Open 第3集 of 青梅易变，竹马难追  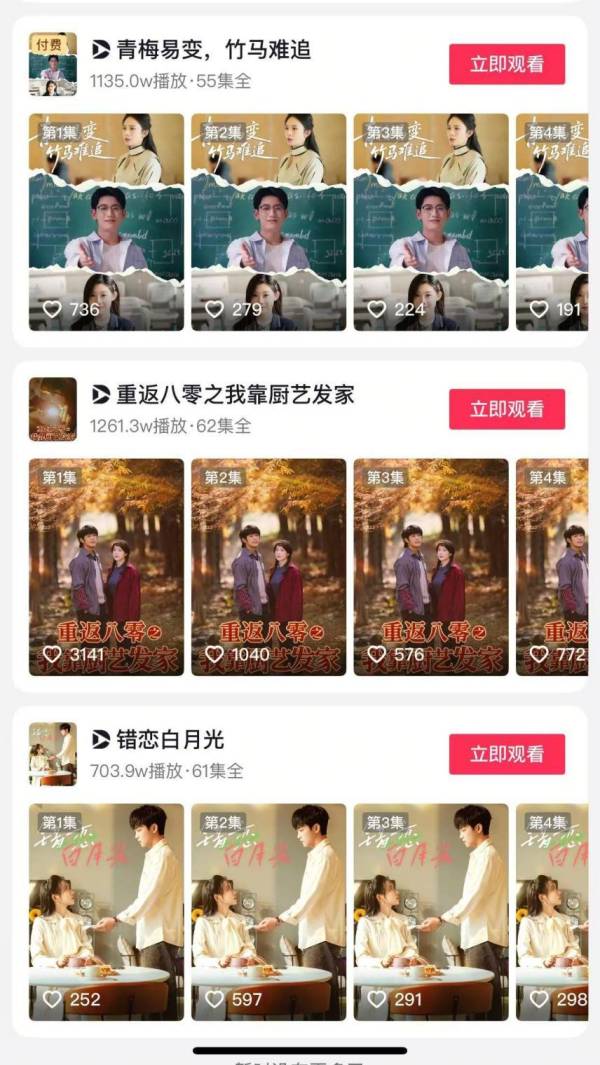[x=431, y=222]
